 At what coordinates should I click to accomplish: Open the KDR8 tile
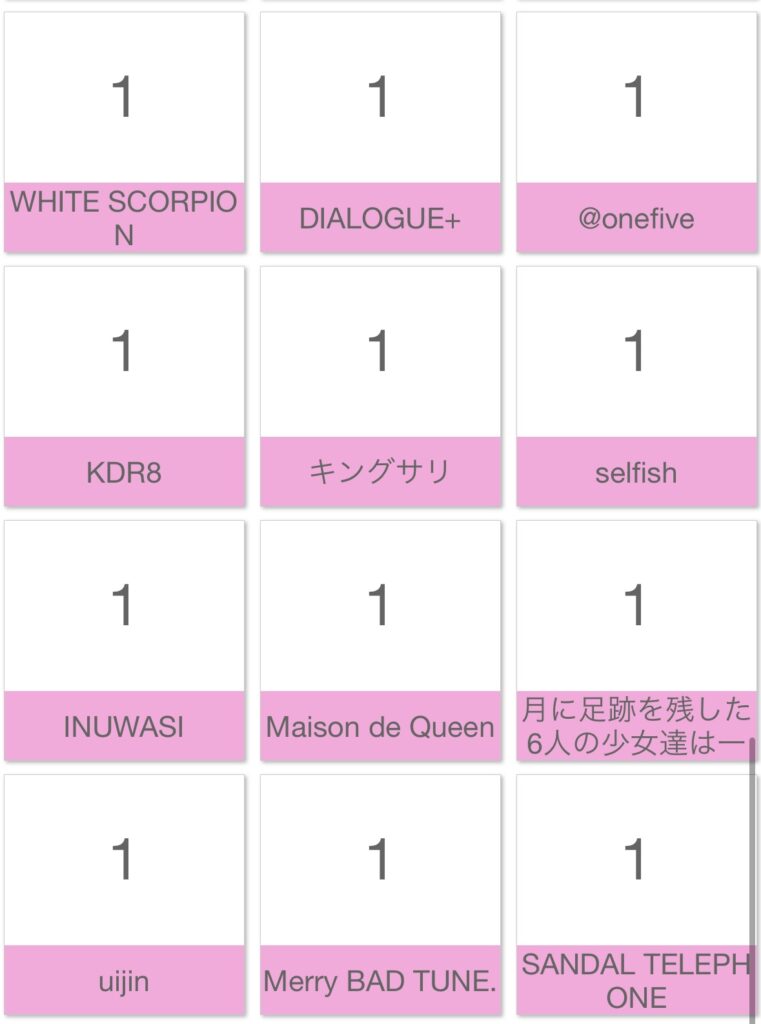(x=124, y=386)
